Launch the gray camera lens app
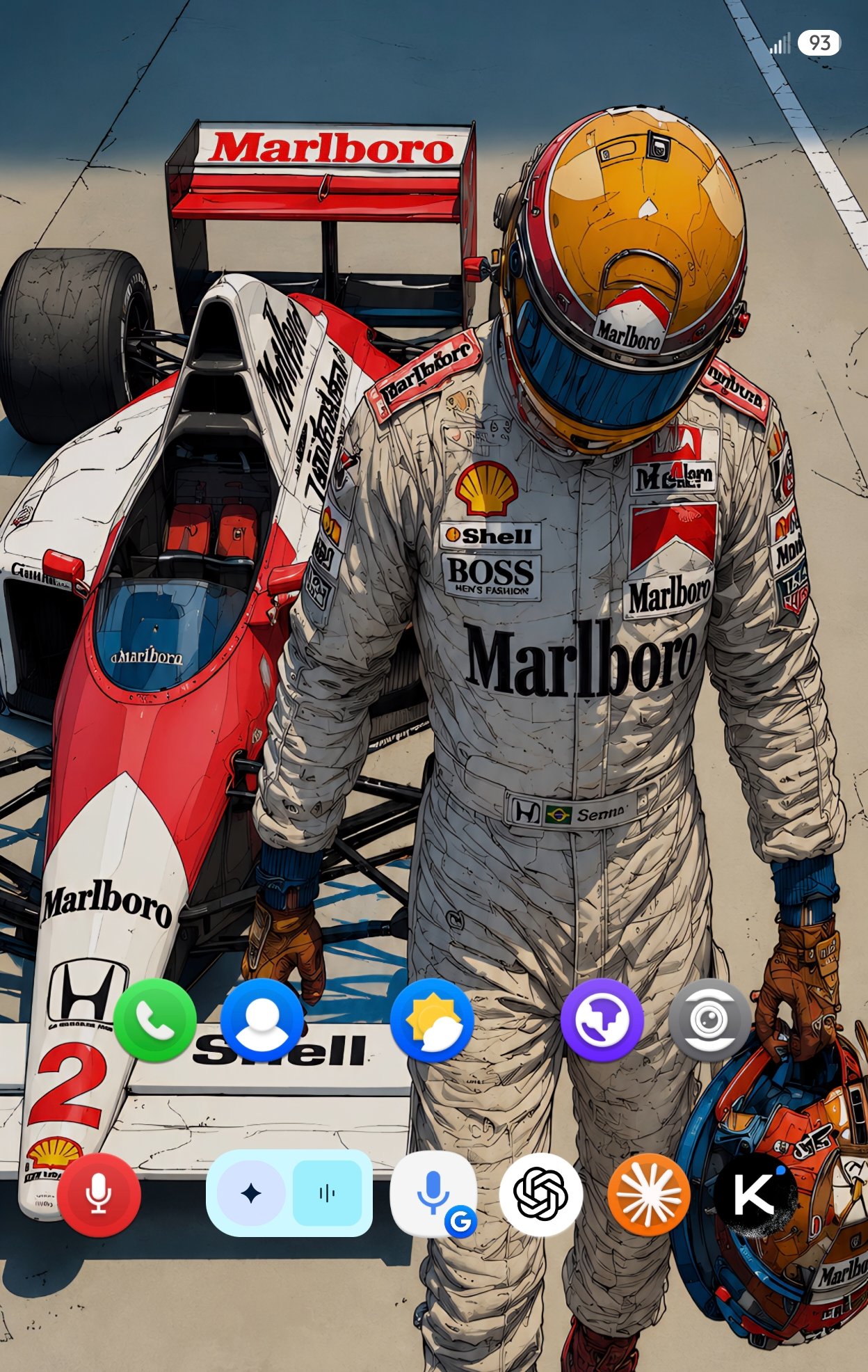The width and height of the screenshot is (868, 1372). [x=710, y=1020]
